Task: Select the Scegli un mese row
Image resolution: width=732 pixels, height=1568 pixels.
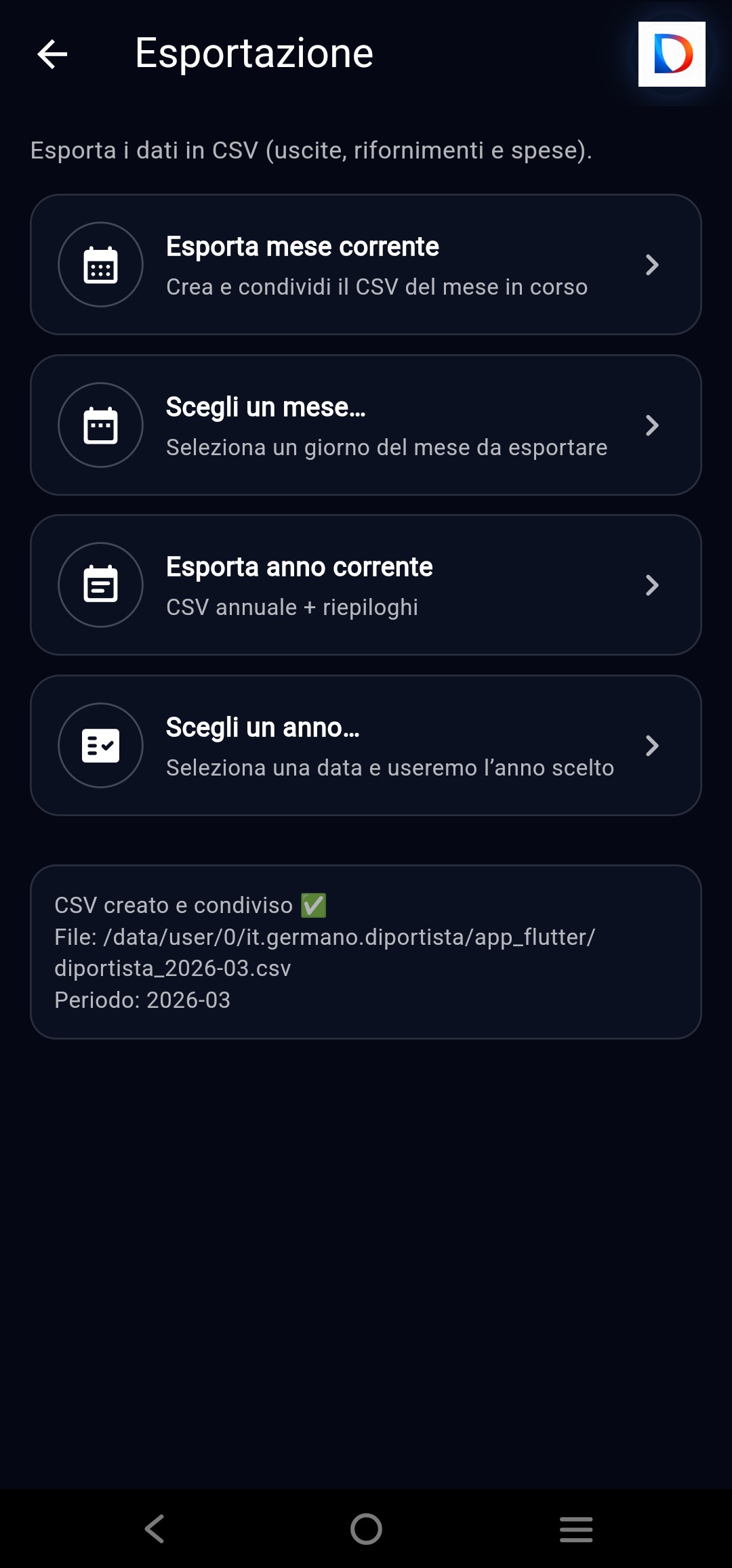Action: (x=366, y=425)
